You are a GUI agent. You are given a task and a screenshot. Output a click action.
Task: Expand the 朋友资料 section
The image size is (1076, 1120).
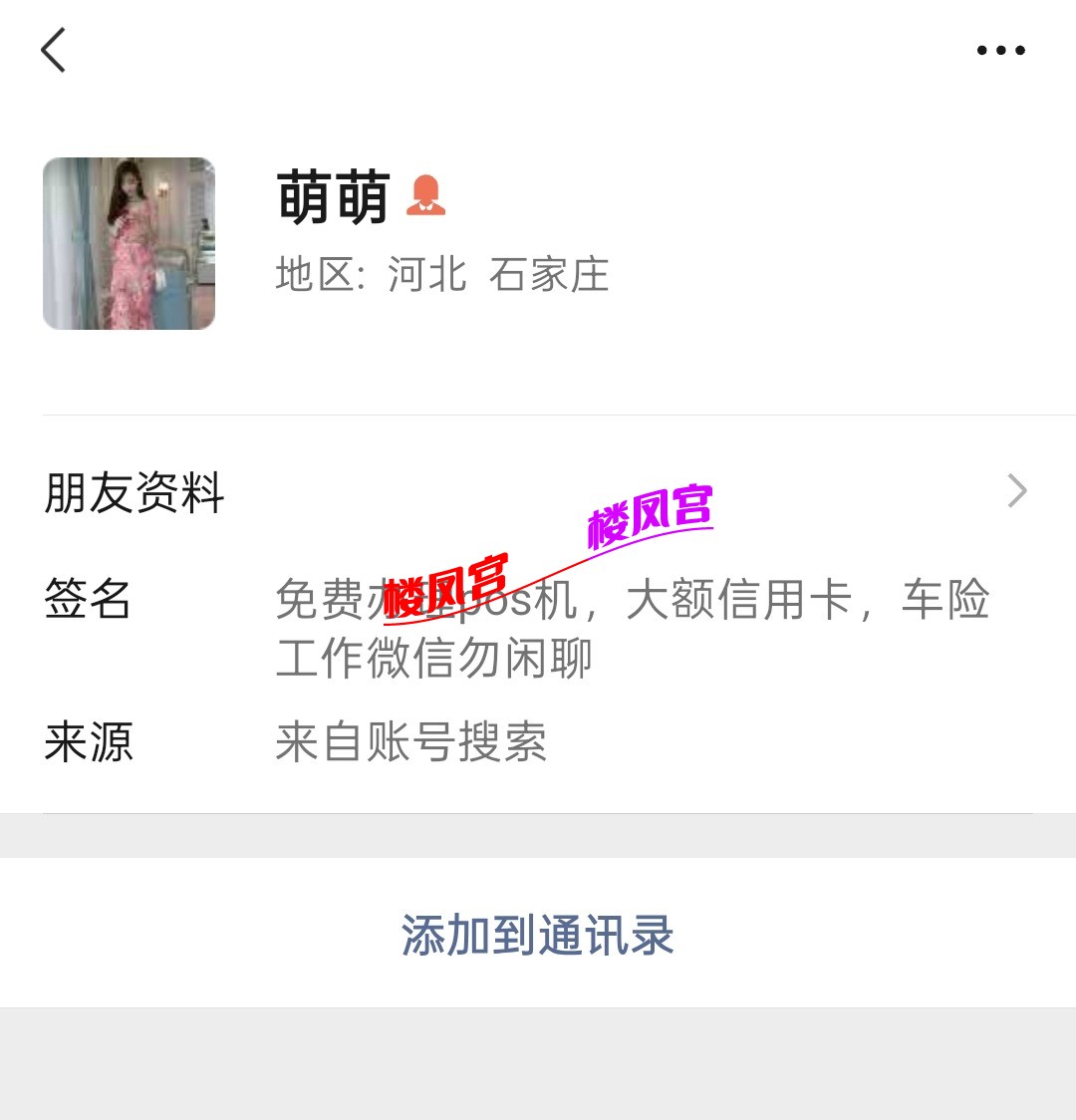[538, 491]
